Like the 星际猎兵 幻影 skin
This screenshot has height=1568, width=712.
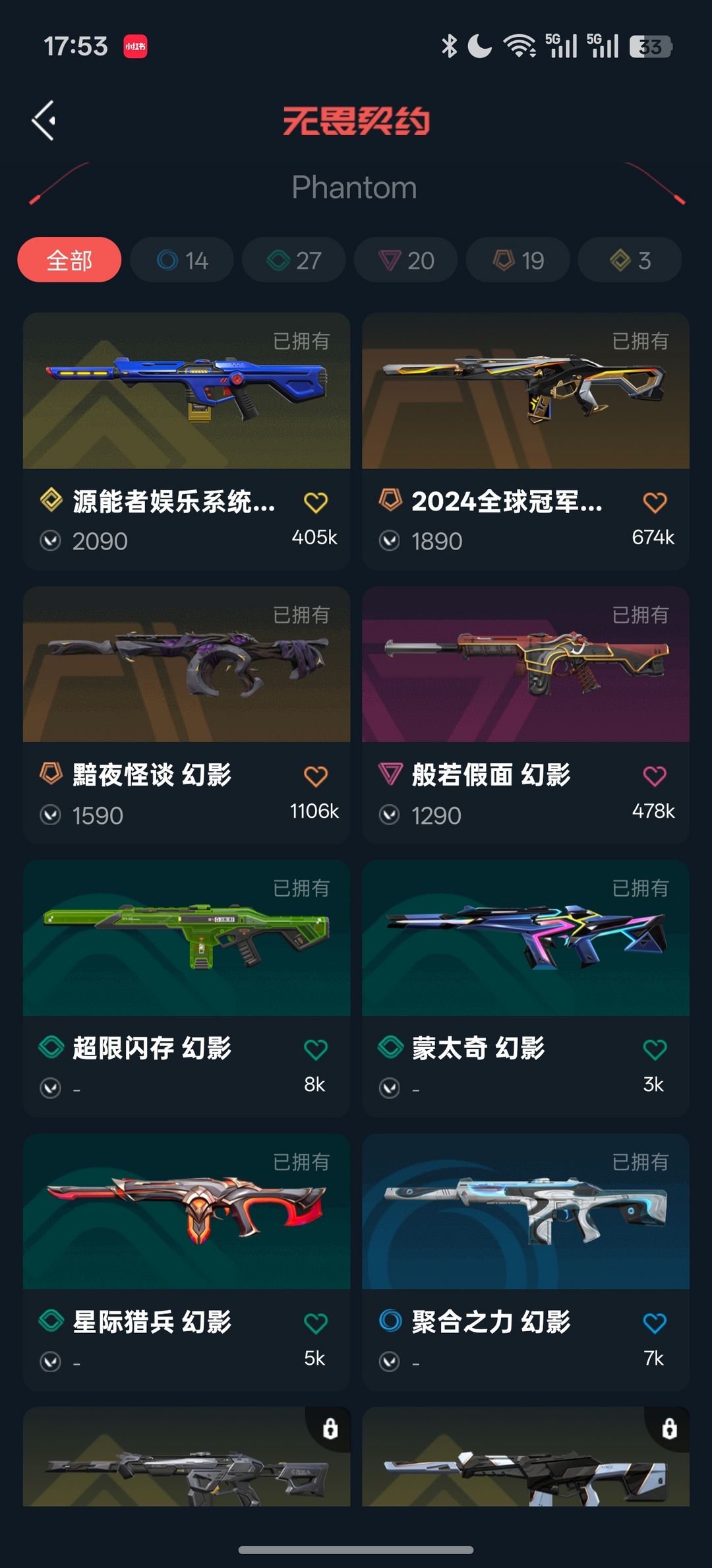pyautogui.click(x=316, y=1323)
